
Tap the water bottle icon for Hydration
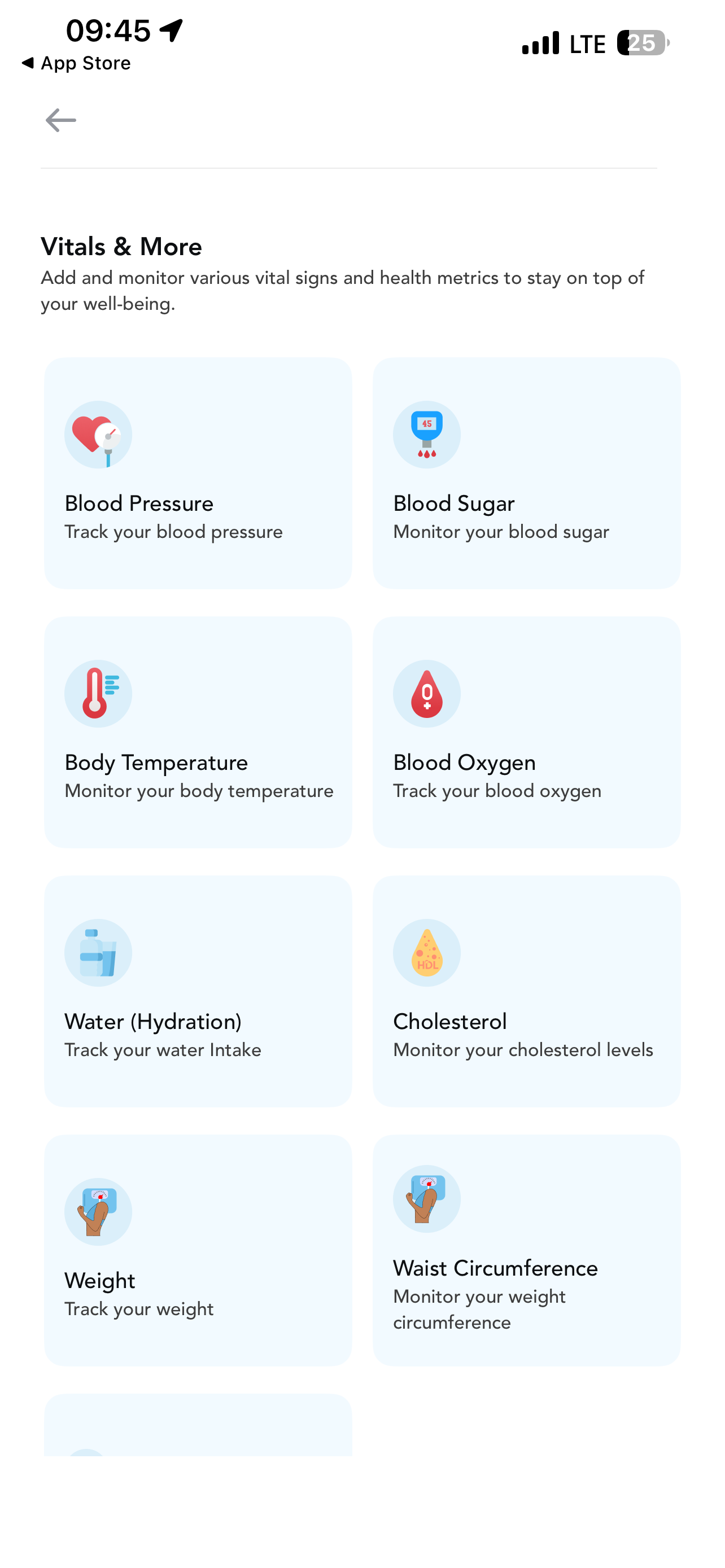[x=98, y=952]
